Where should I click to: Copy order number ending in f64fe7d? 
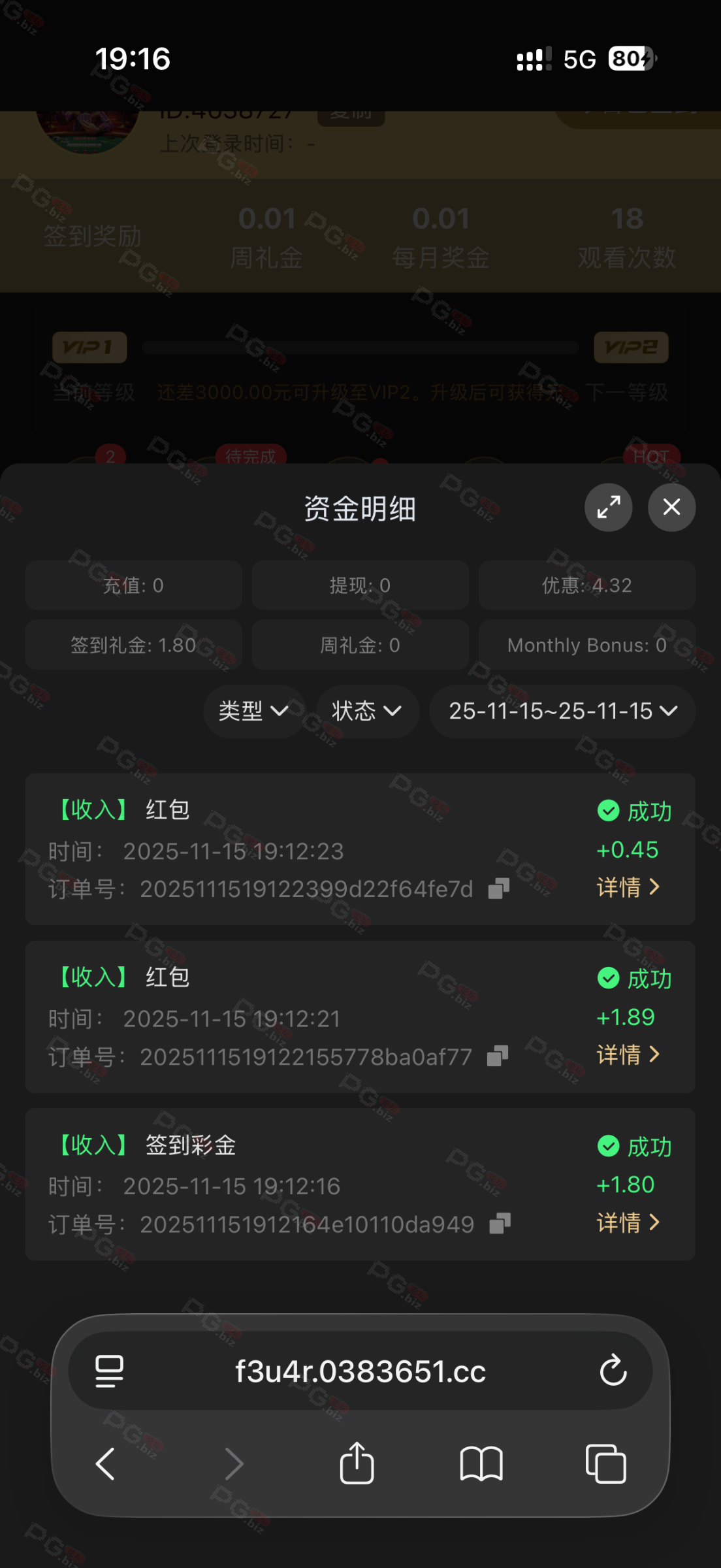499,889
